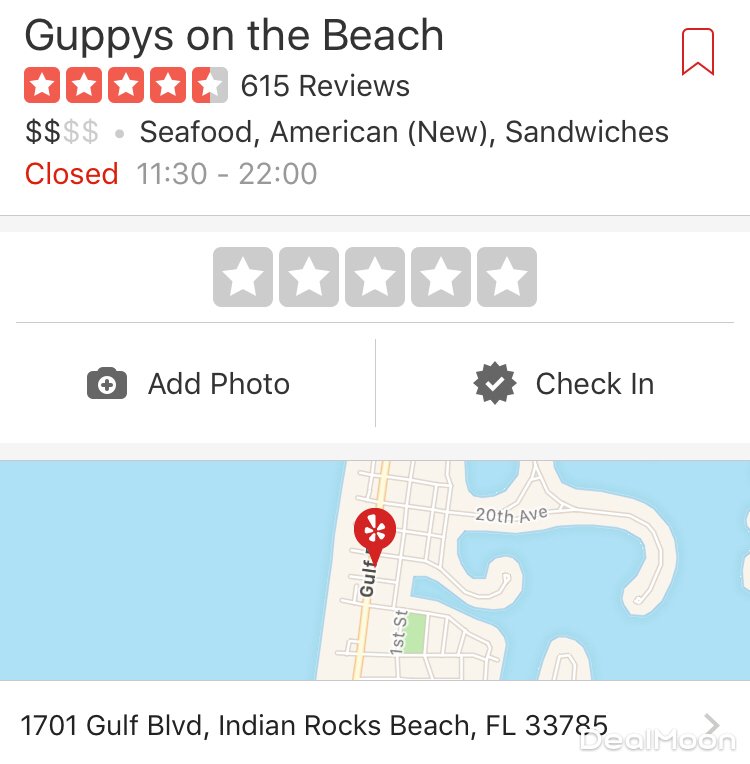Rate the restaurant one star

pos(243,277)
